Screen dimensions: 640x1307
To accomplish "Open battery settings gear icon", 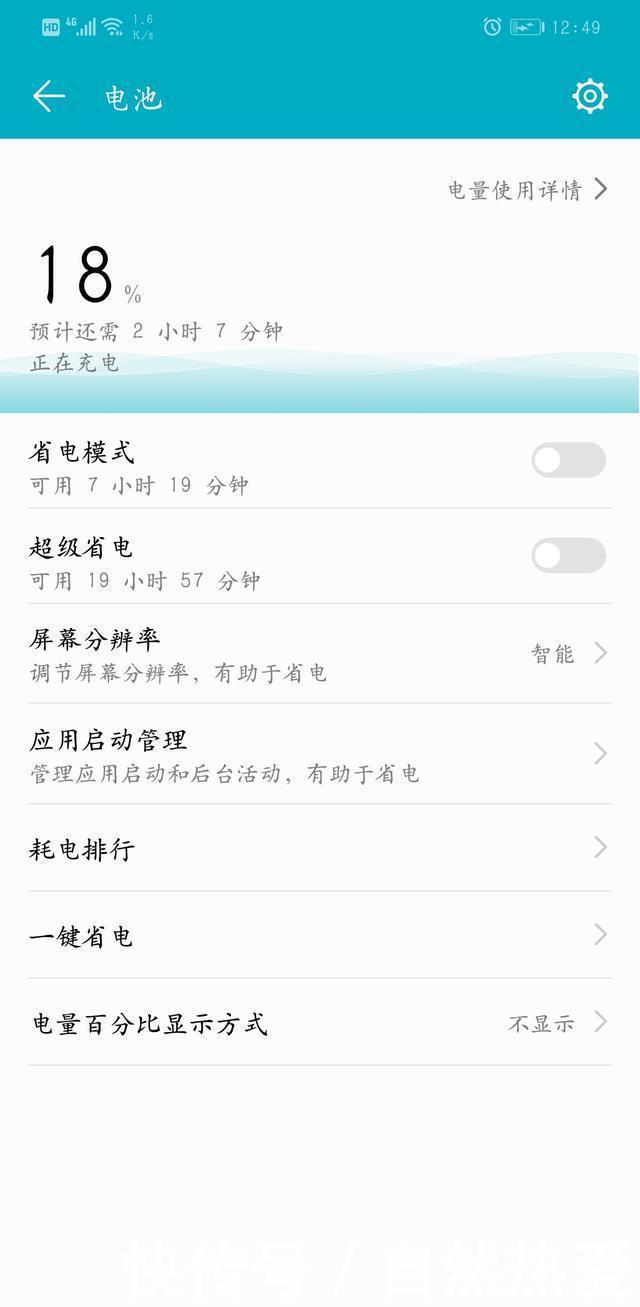I will [589, 96].
